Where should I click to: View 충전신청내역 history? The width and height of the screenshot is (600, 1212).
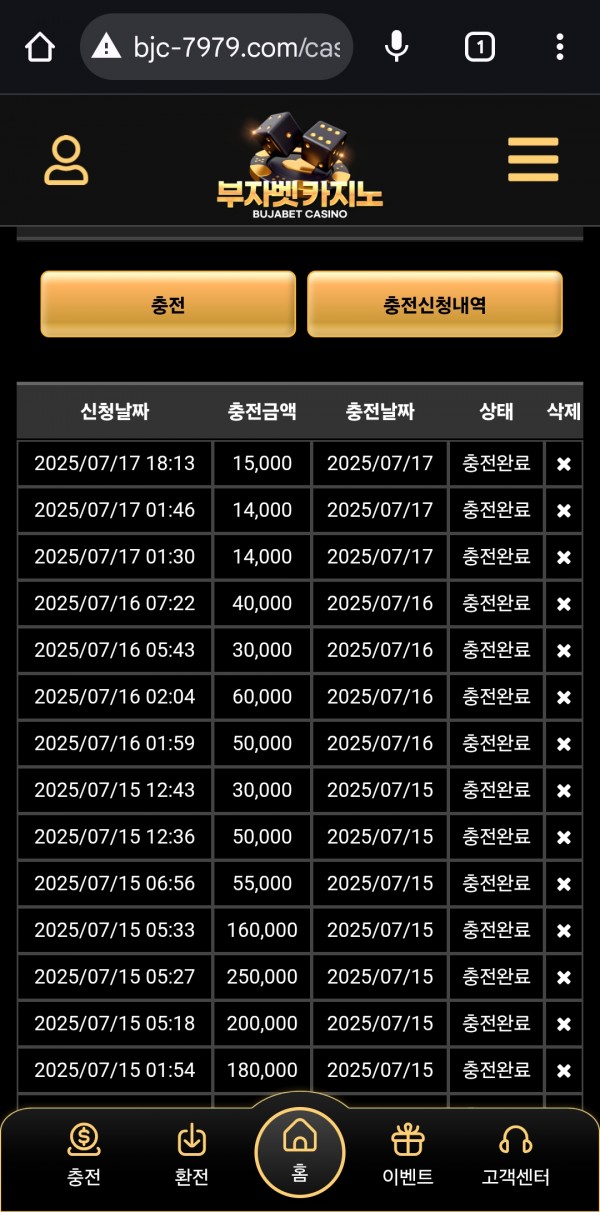pos(434,304)
